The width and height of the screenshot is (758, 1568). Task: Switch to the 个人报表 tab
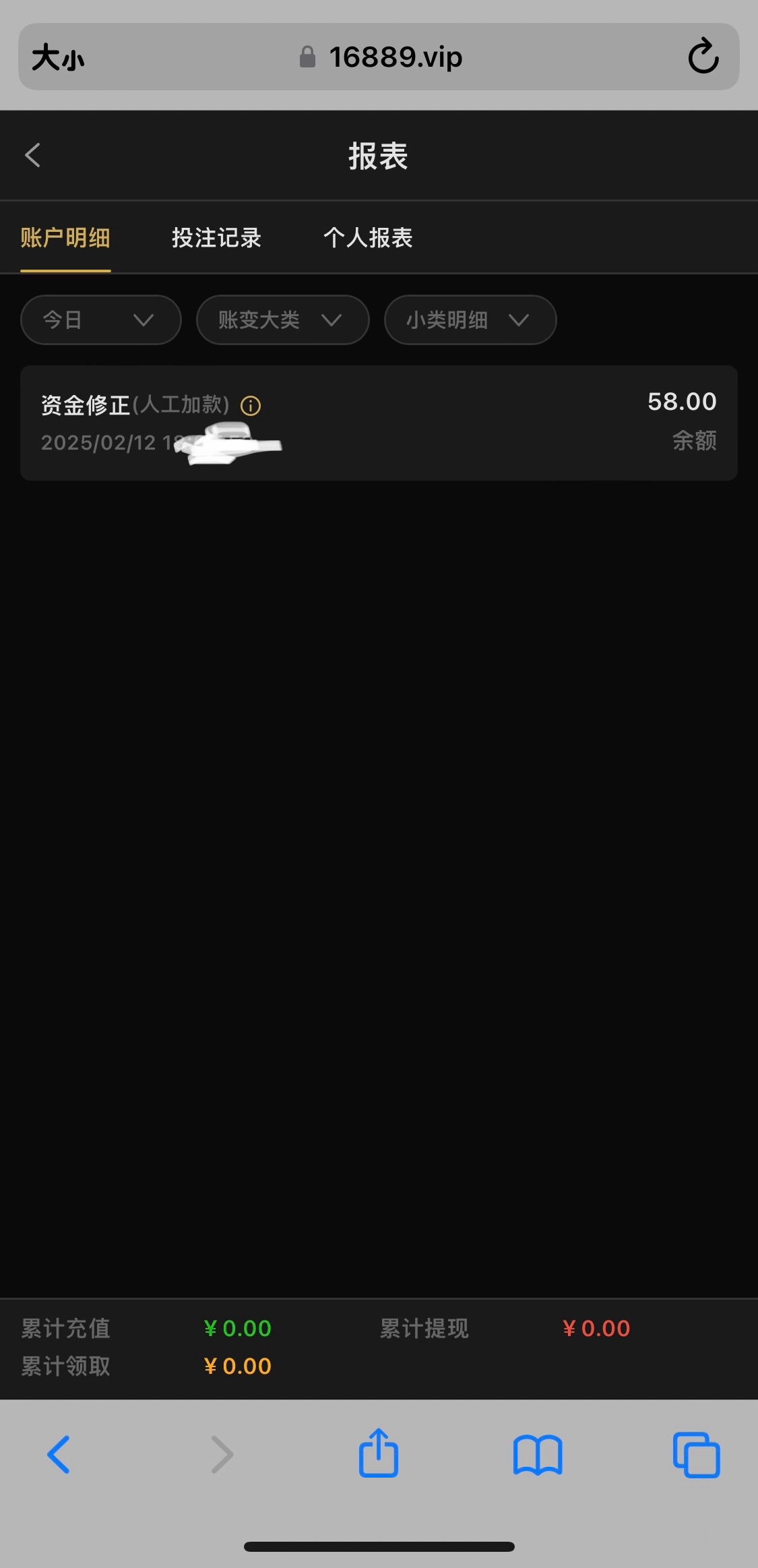pyautogui.click(x=368, y=238)
